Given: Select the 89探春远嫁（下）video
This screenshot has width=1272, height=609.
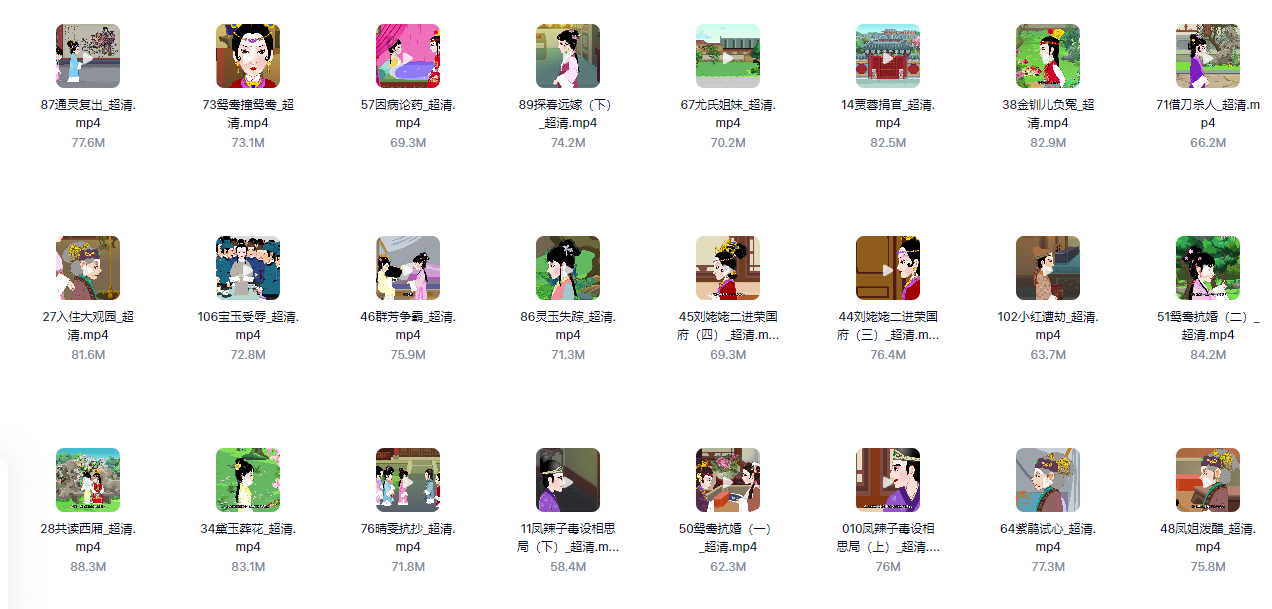Looking at the screenshot, I should pos(568,56).
